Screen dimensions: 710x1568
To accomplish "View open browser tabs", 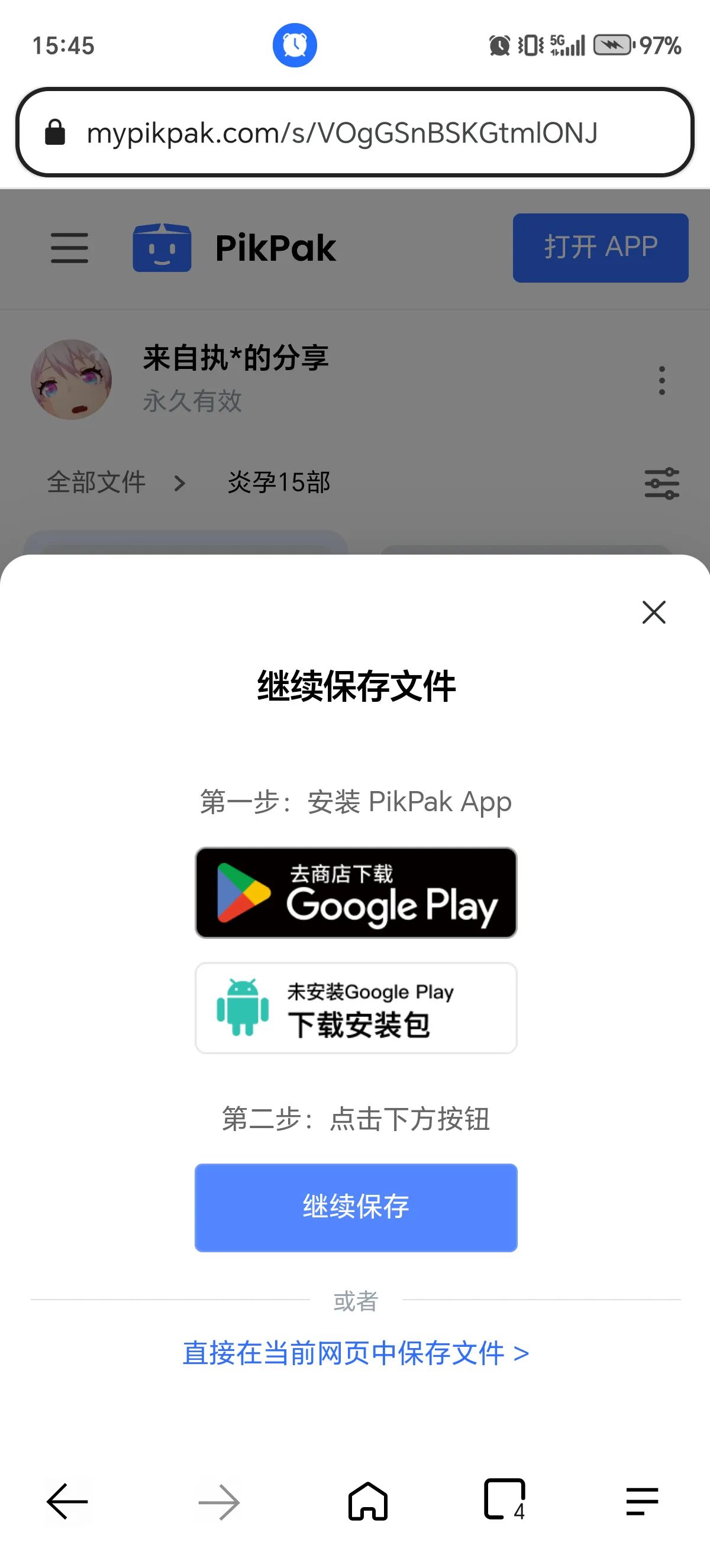I will tap(504, 1499).
